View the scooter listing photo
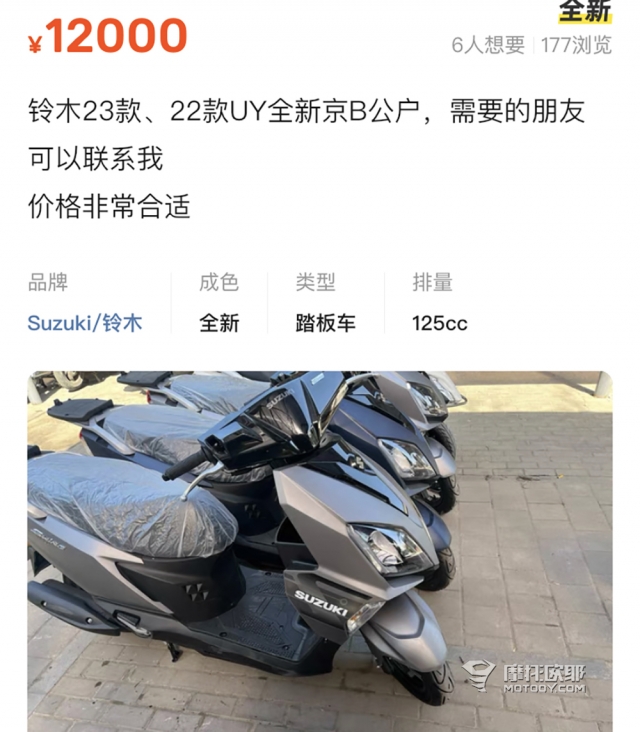 (x=320, y=550)
